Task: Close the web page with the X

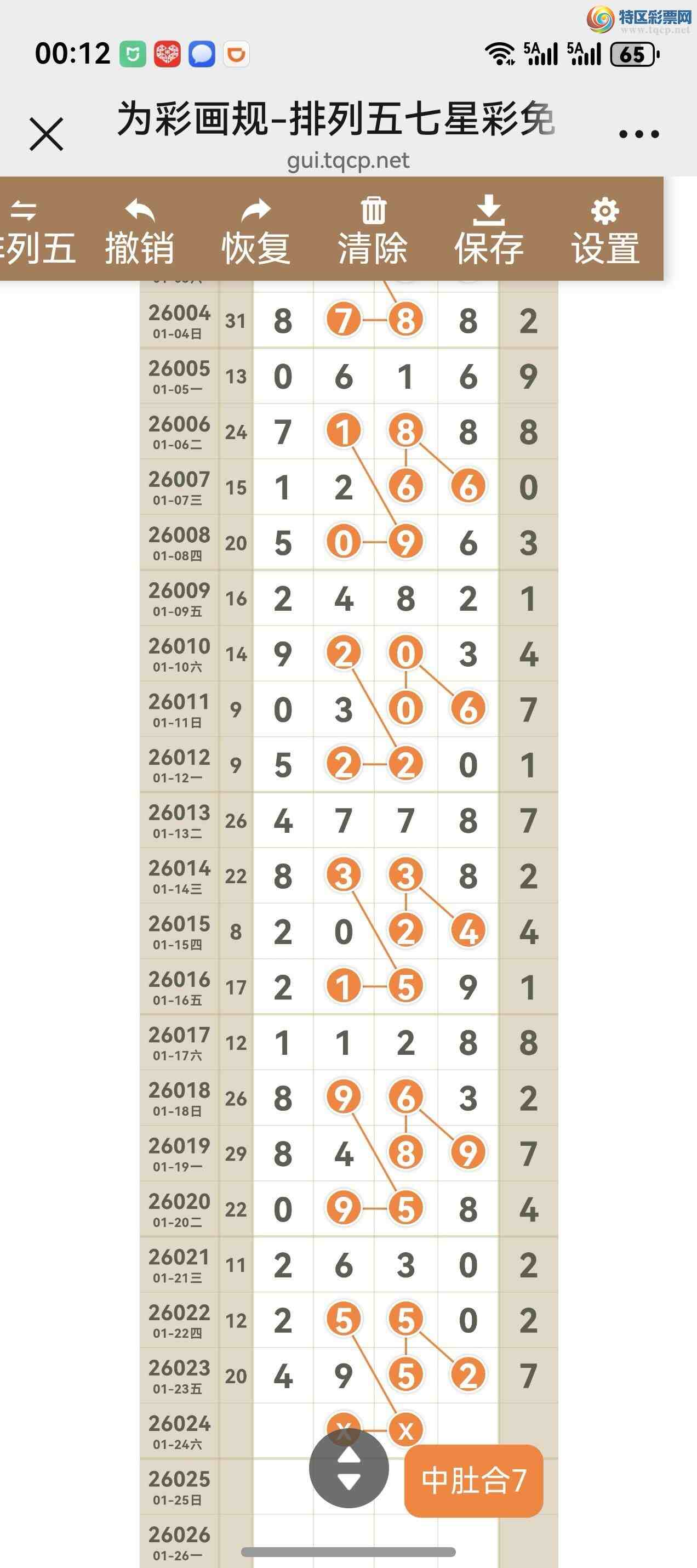Action: (x=46, y=134)
